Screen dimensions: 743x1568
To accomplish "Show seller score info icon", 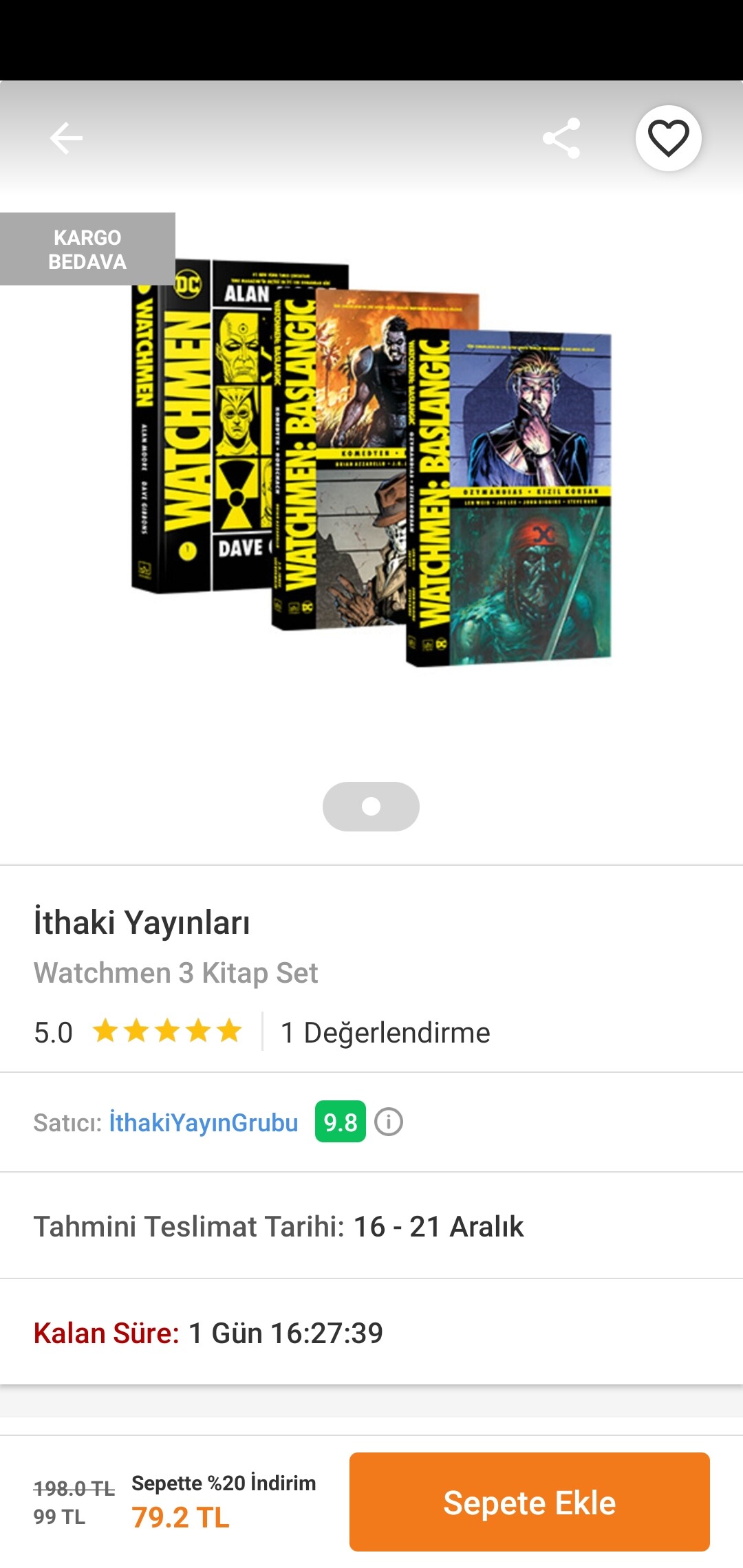I will tap(389, 1122).
